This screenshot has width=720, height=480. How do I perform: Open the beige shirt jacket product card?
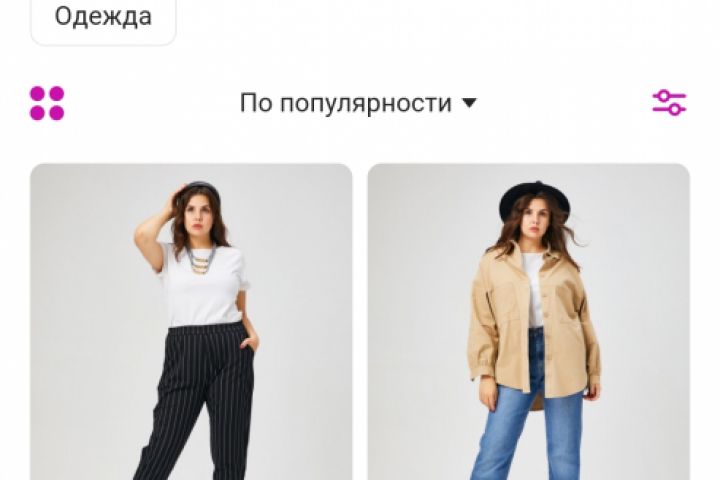tap(528, 322)
